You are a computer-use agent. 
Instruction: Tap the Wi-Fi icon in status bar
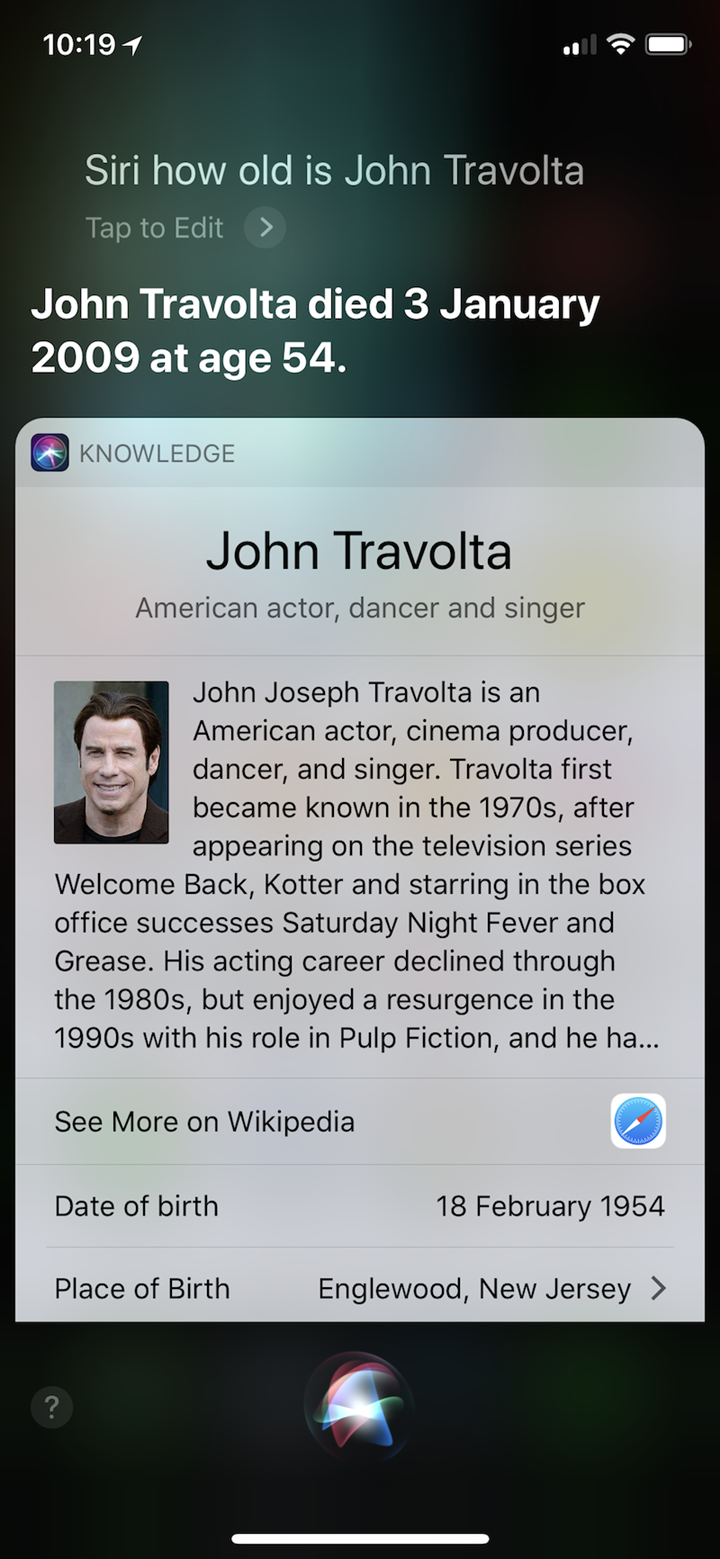[x=619, y=44]
